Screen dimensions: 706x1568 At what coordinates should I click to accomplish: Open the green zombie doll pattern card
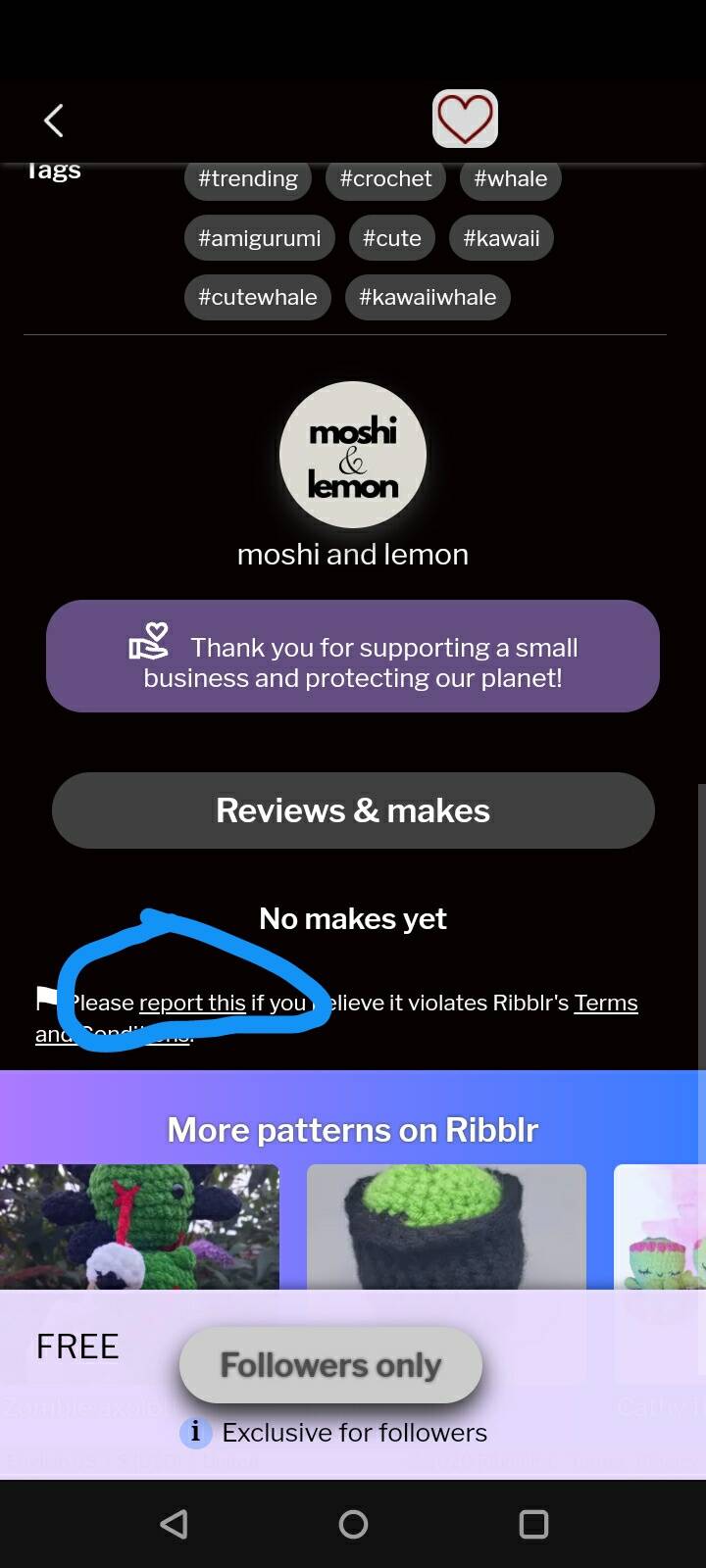click(x=139, y=1227)
